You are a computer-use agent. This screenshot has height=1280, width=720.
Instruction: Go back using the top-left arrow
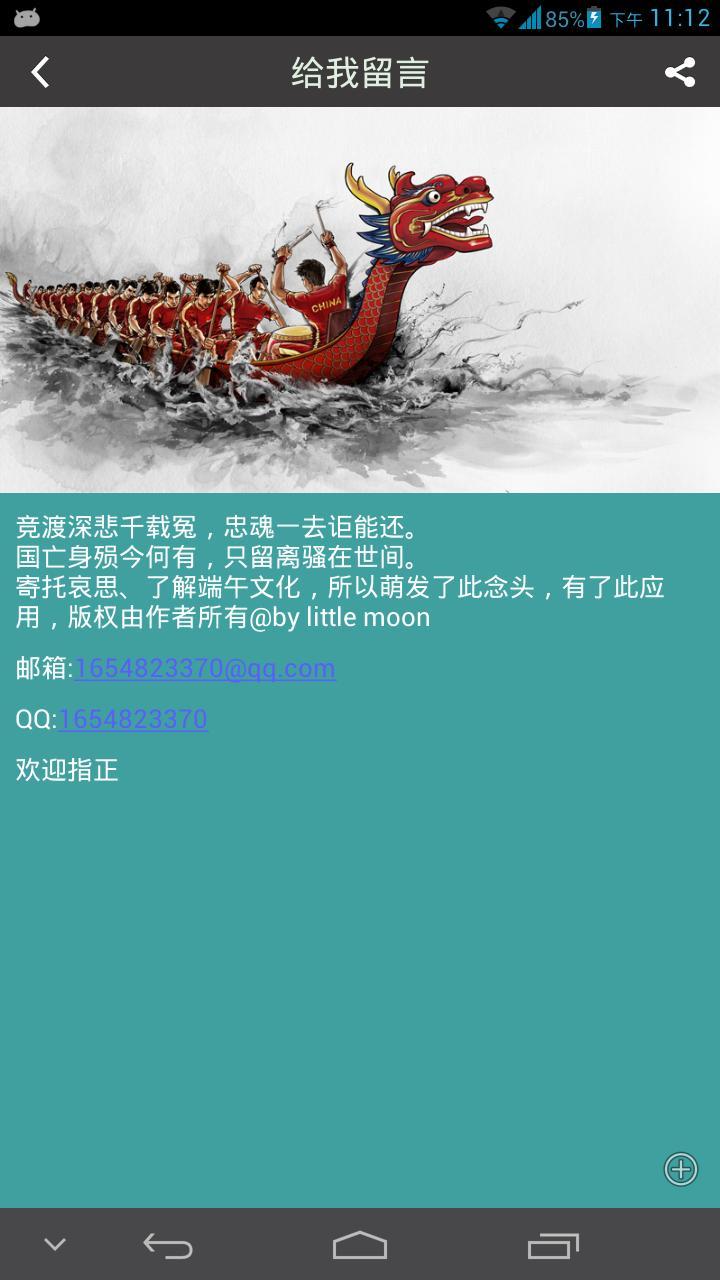(x=40, y=72)
